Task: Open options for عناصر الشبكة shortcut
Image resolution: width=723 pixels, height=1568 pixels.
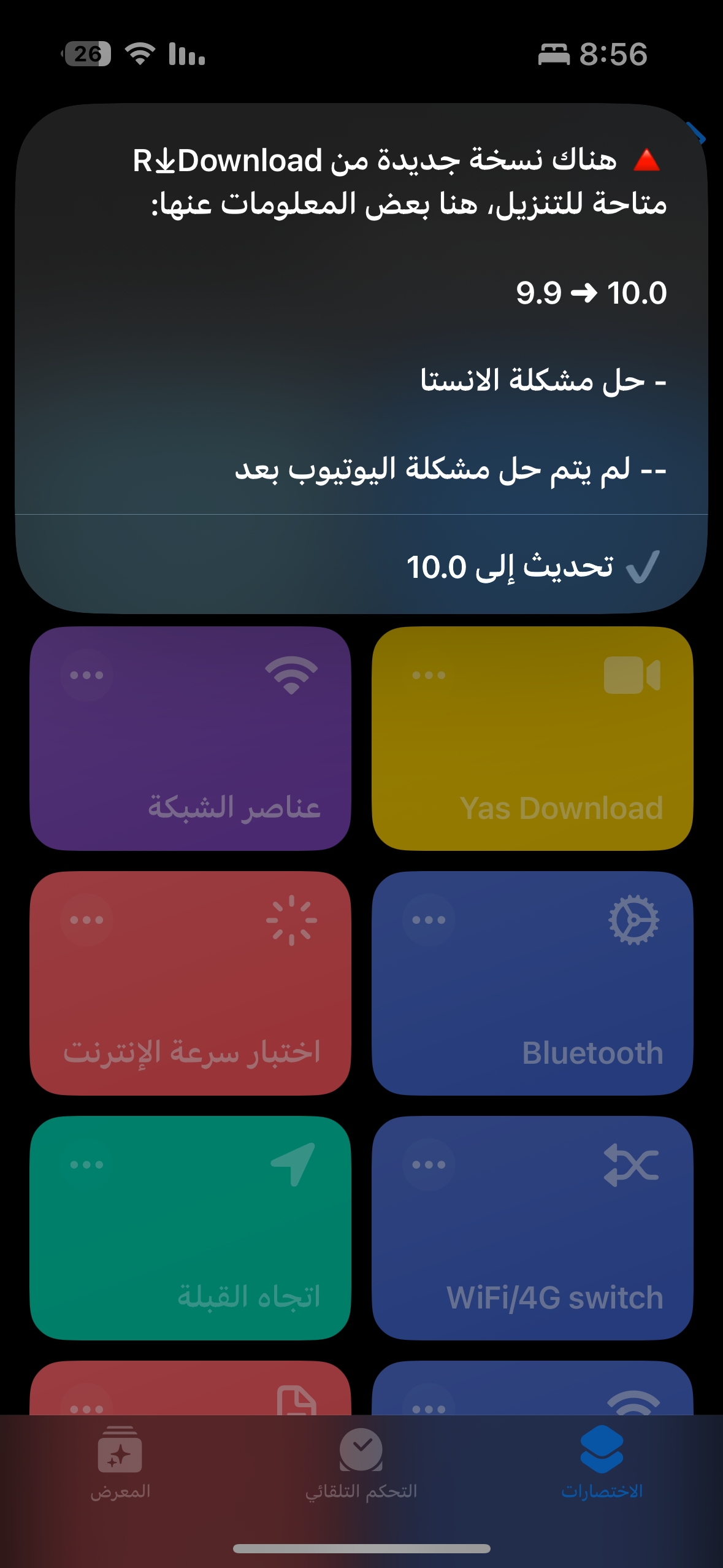Action: point(86,675)
